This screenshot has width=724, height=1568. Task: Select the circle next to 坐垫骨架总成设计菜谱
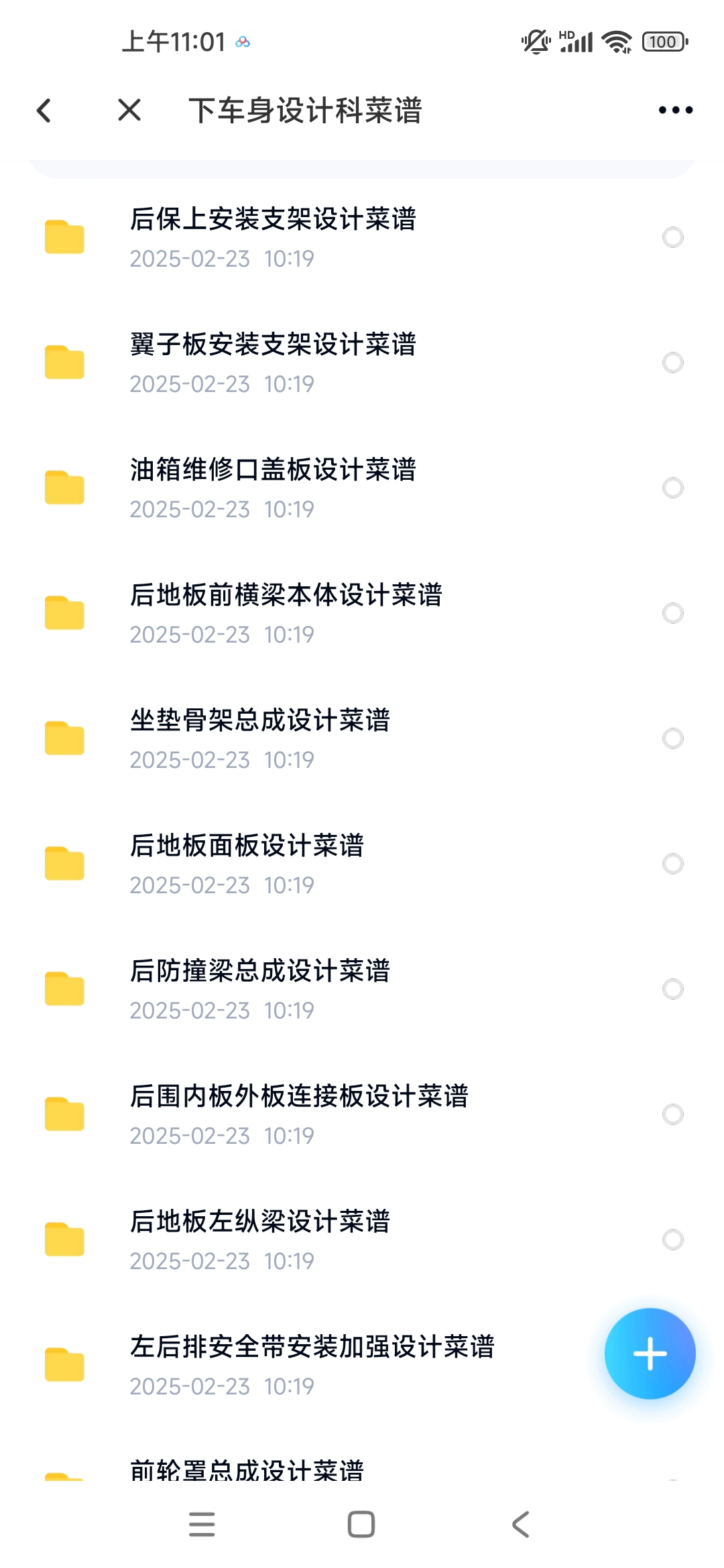[672, 738]
